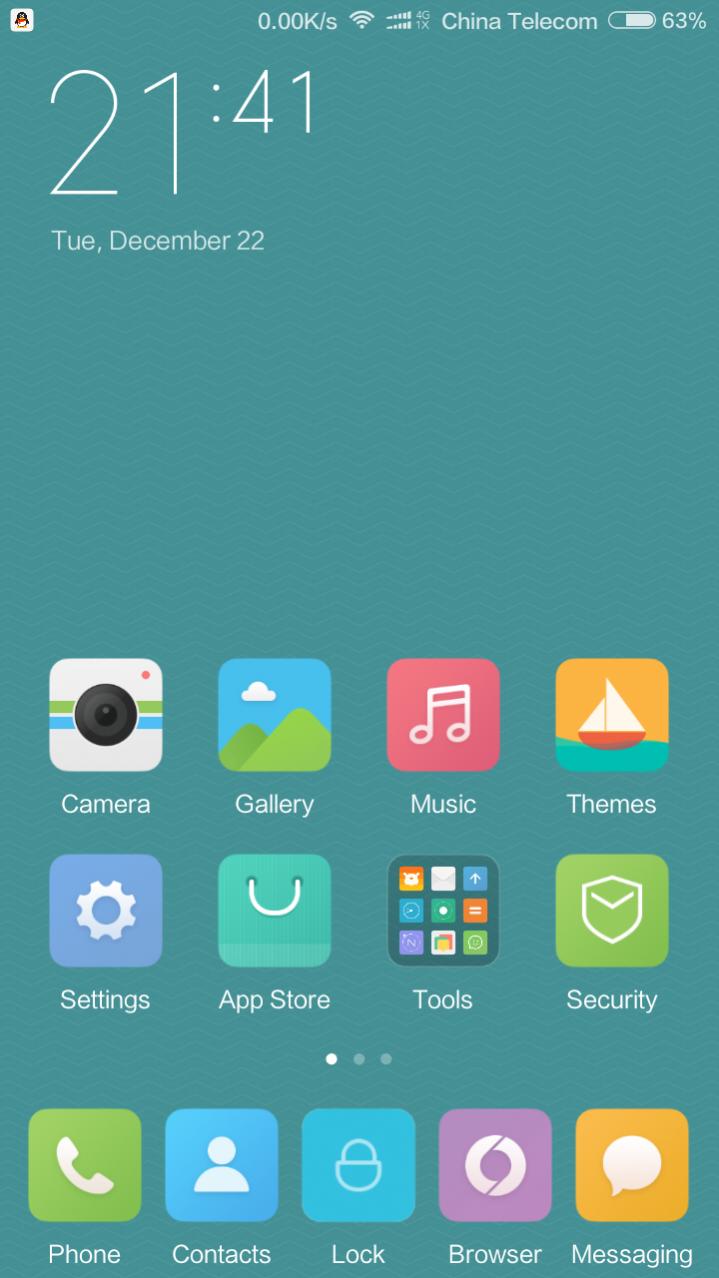Open Settings
Viewport: 719px width, 1278px height.
click(106, 910)
